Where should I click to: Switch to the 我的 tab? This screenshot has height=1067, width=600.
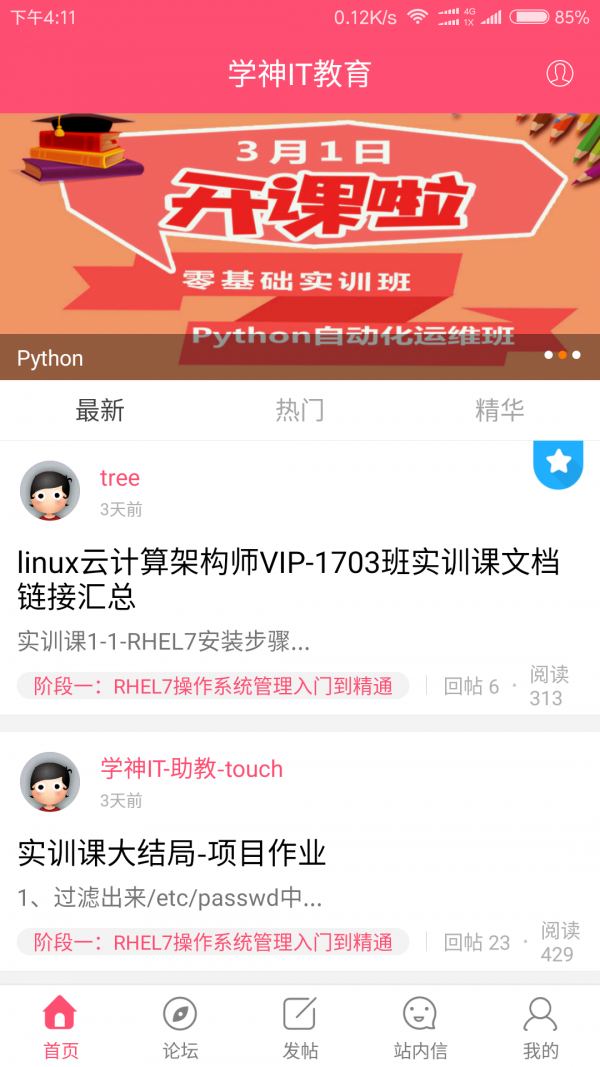click(540, 1028)
